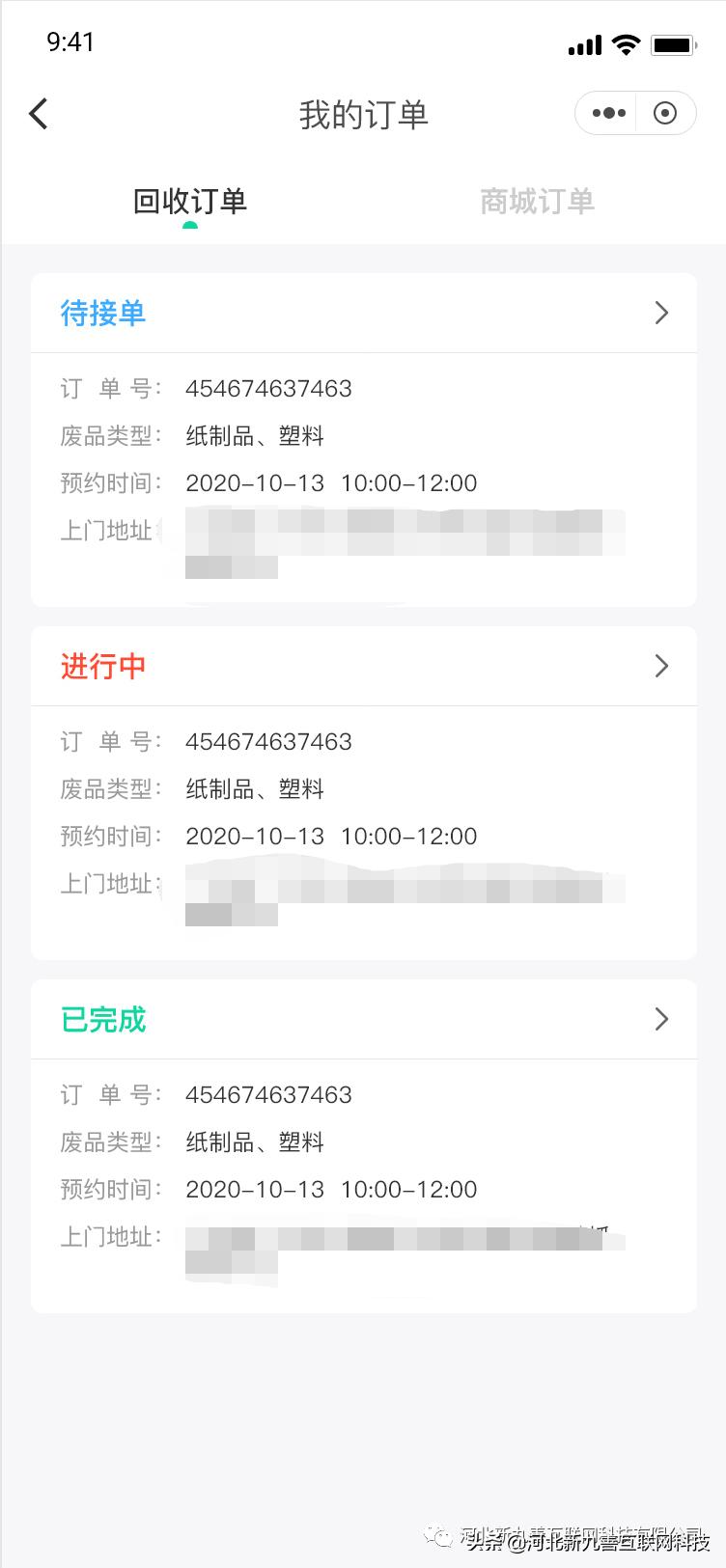Viewport: 726px width, 1568px height.
Task: Select the pending order number 454674637463
Action: point(268,388)
